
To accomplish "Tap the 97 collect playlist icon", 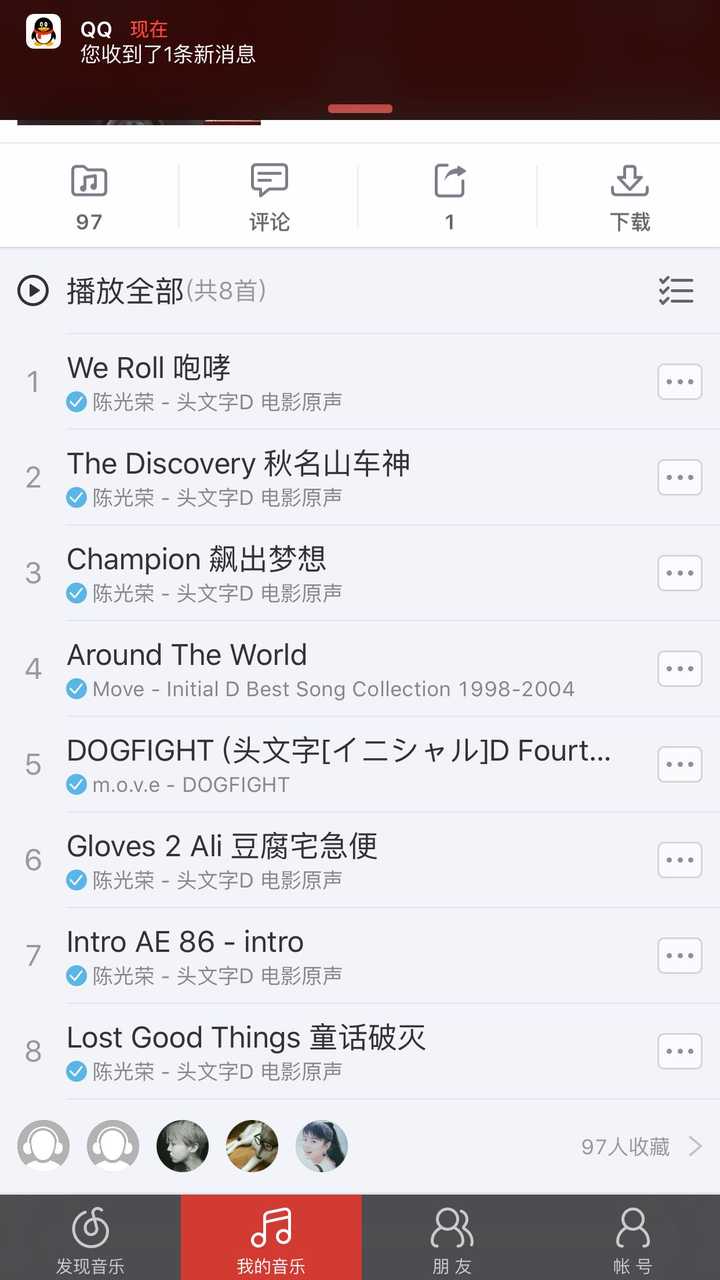I will point(89,196).
